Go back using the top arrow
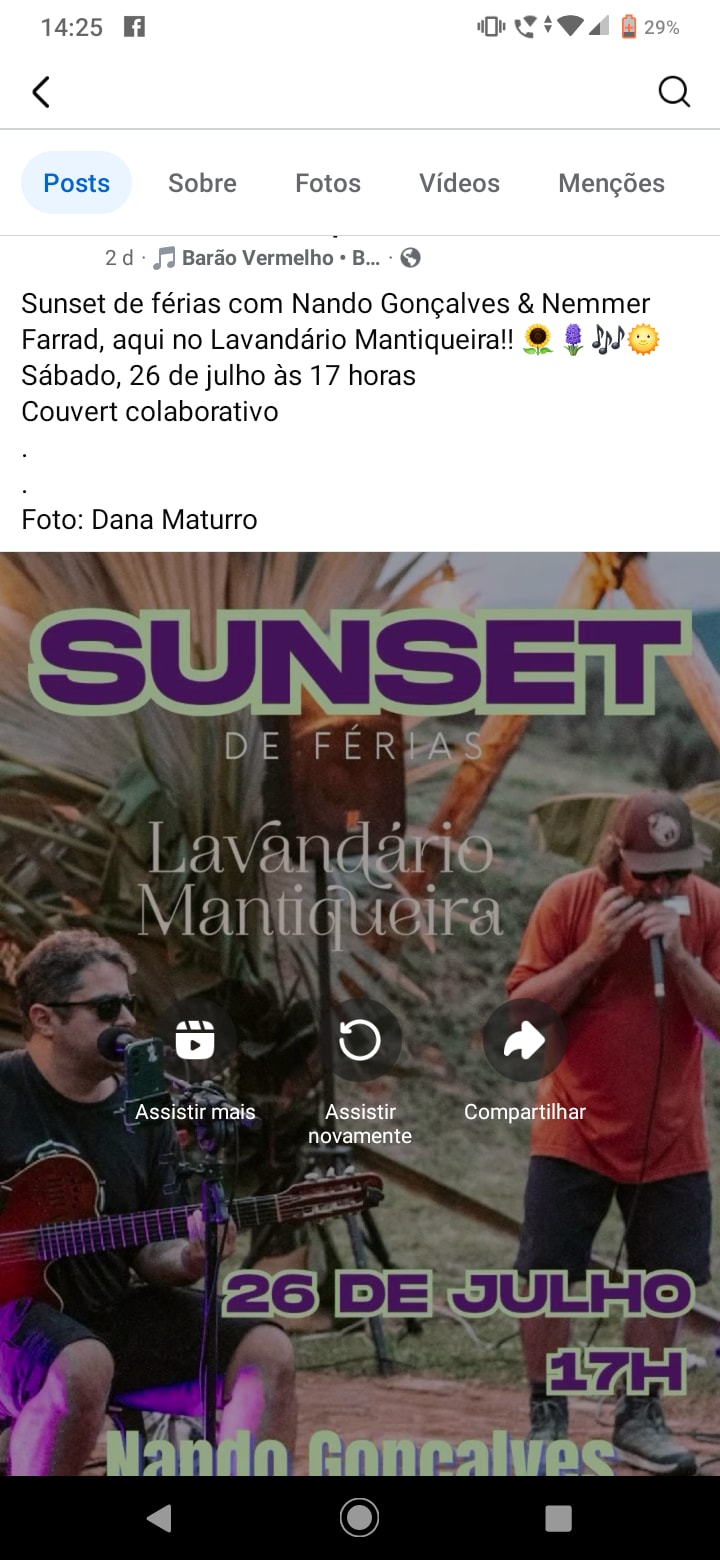Screen dimensions: 720x1560 [41, 92]
